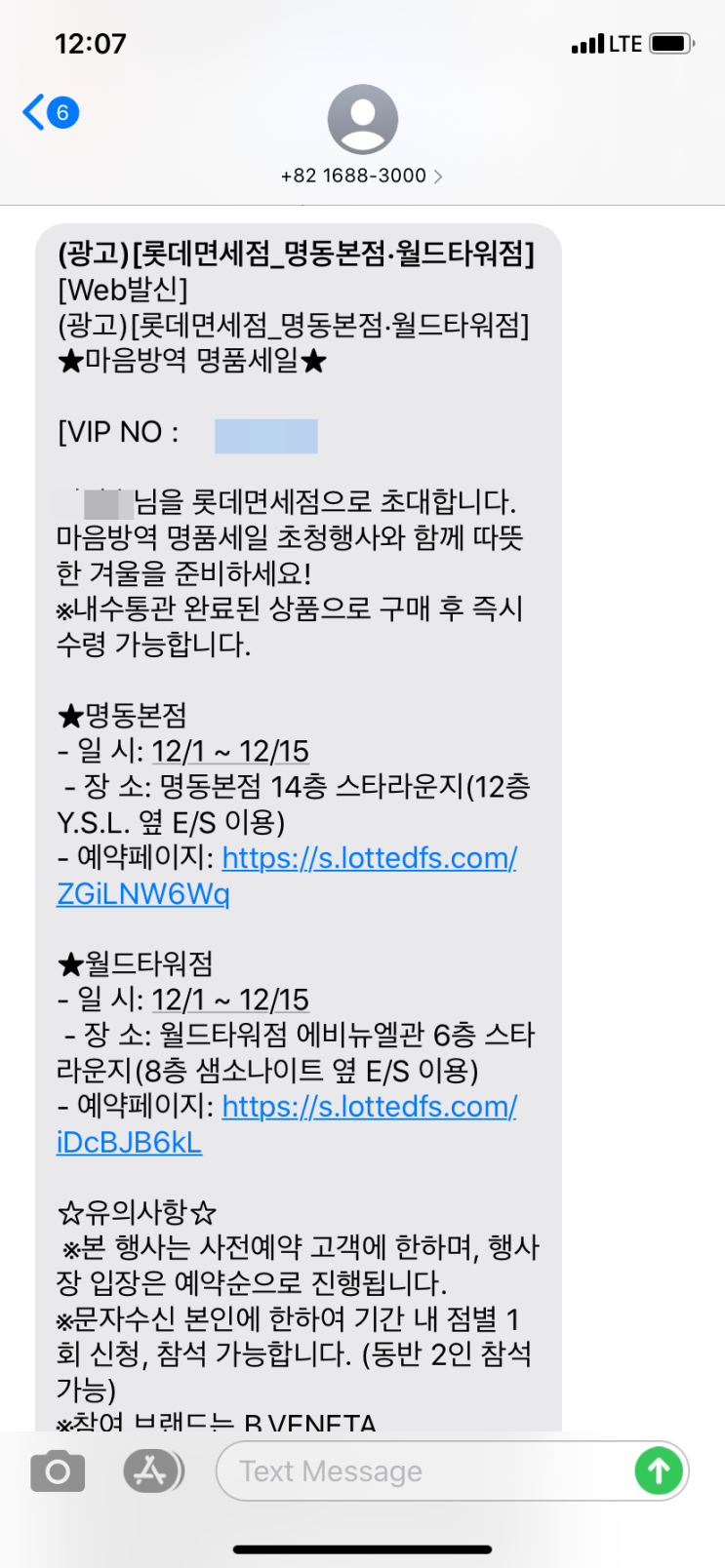
Task: Go back to the messages list
Action: pos(49,113)
